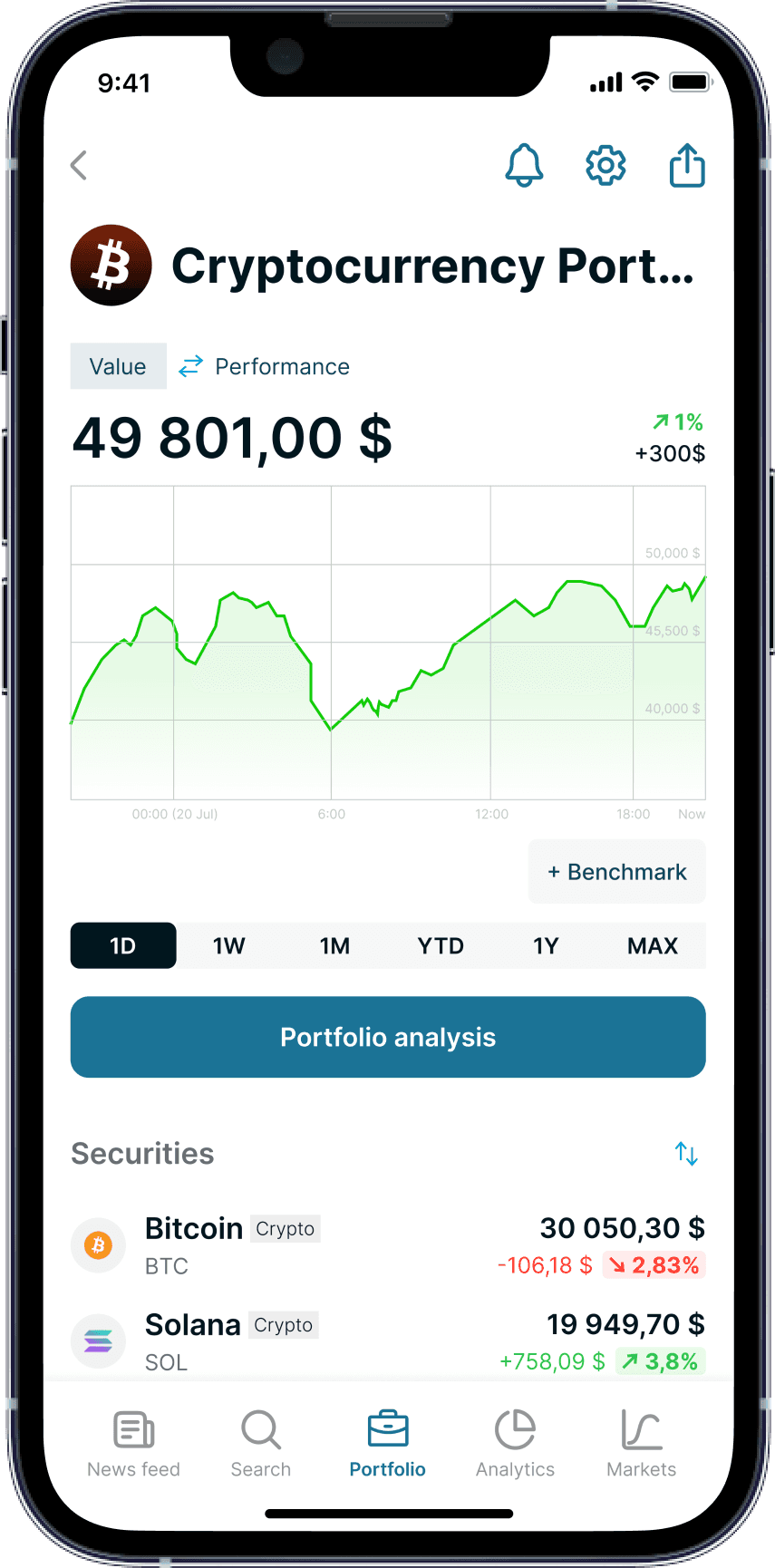Image resolution: width=775 pixels, height=1568 pixels.
Task: Show 1Y chart range
Action: click(x=546, y=945)
